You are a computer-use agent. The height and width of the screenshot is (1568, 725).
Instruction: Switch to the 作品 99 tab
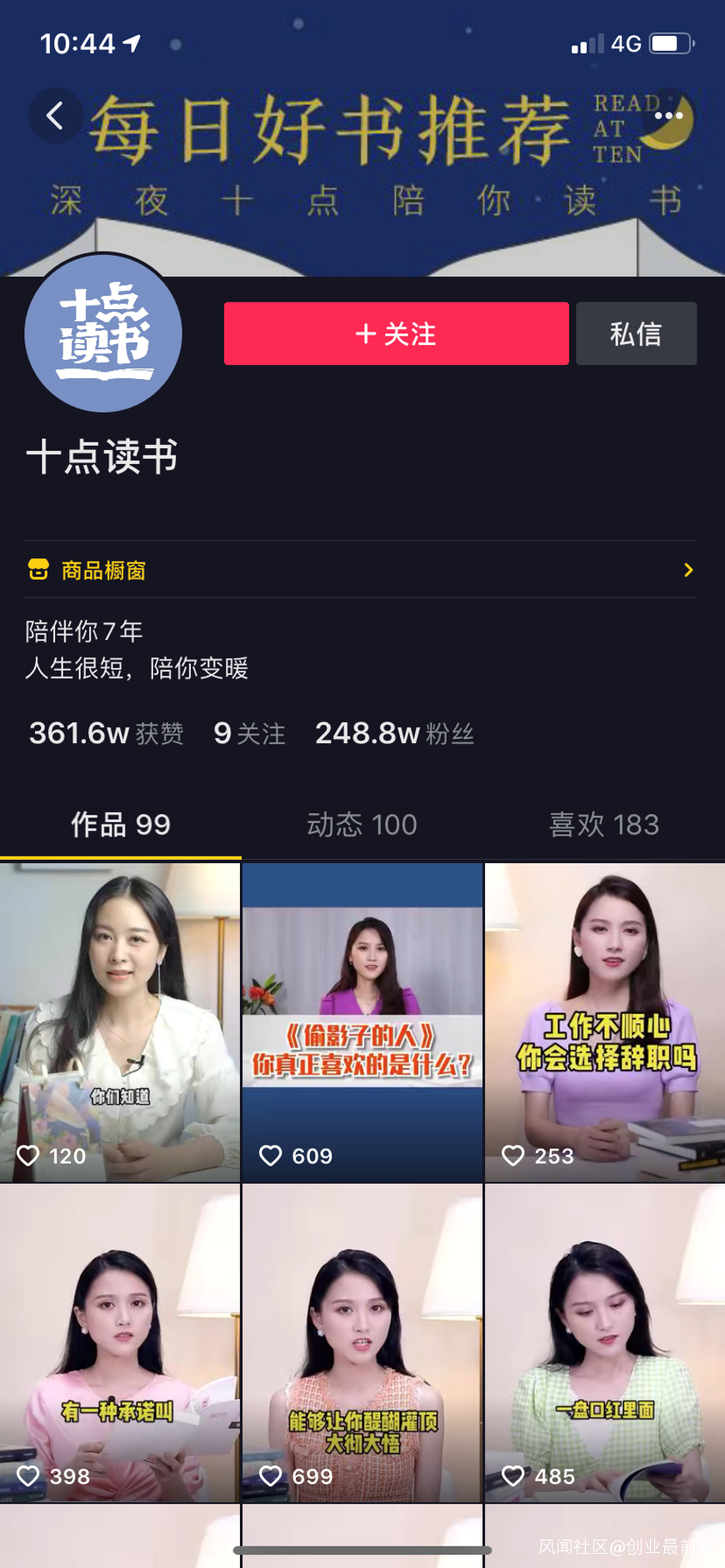(121, 825)
